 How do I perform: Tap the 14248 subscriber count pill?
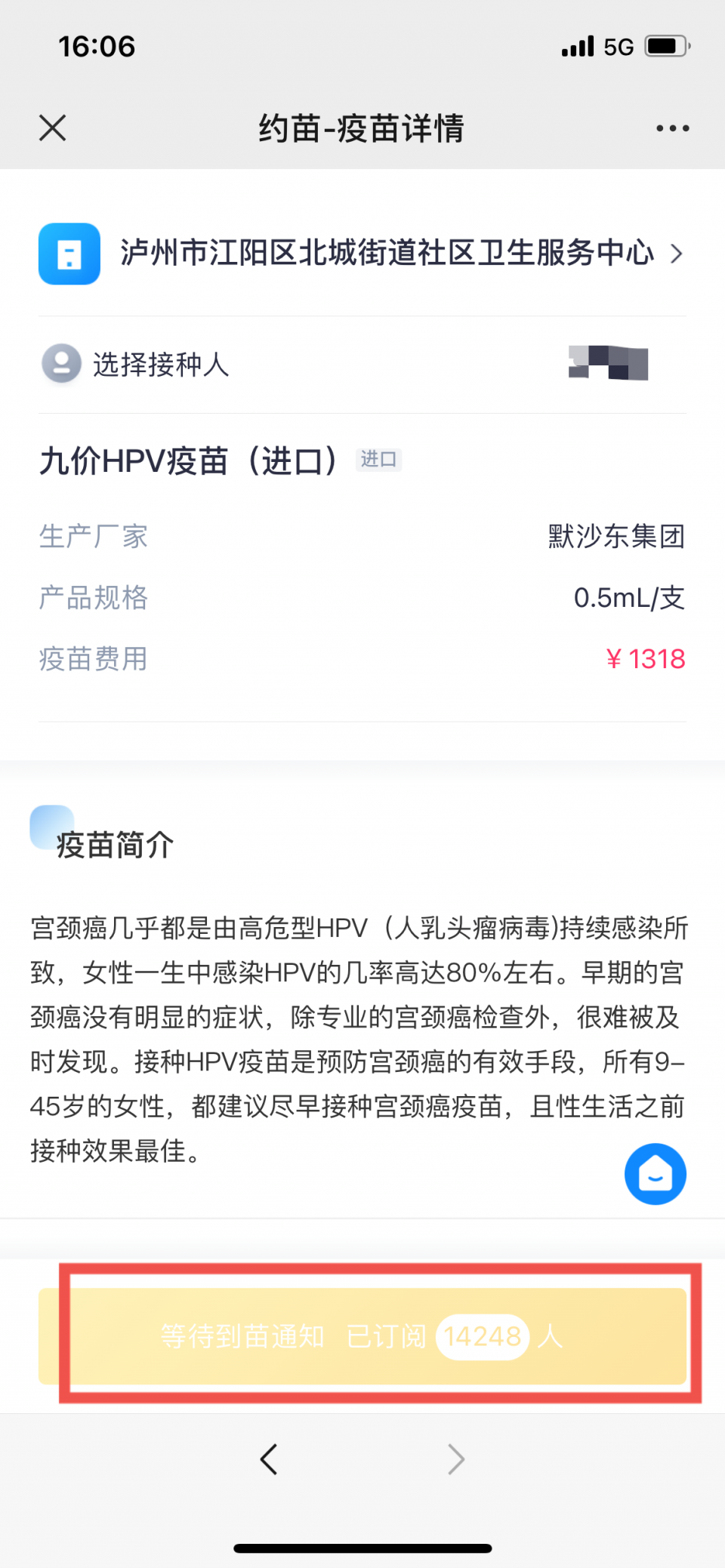pos(482,1336)
